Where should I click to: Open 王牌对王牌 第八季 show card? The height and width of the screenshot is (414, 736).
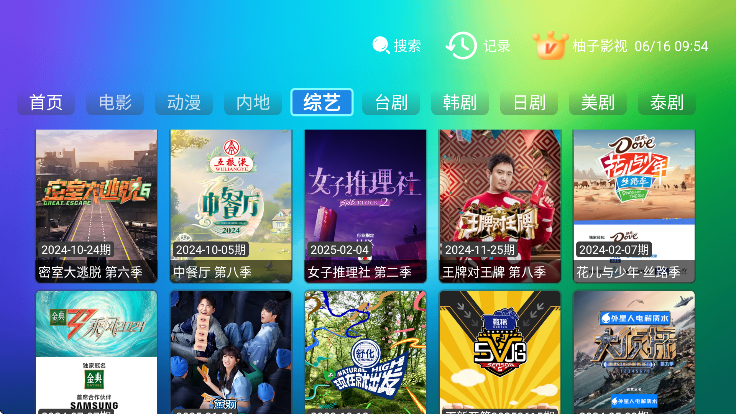point(500,205)
